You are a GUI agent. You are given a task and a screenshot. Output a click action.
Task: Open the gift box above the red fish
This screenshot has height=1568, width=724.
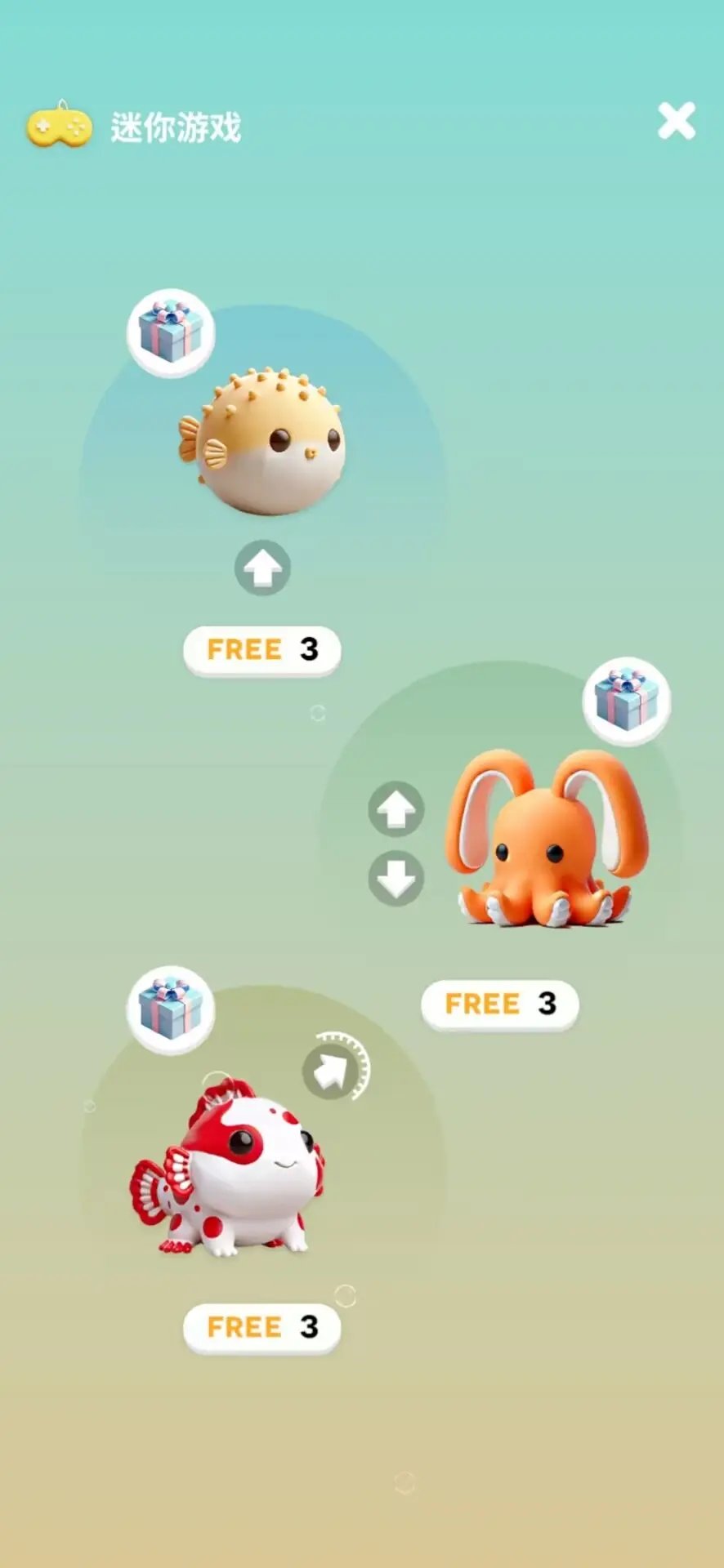[x=171, y=1009]
